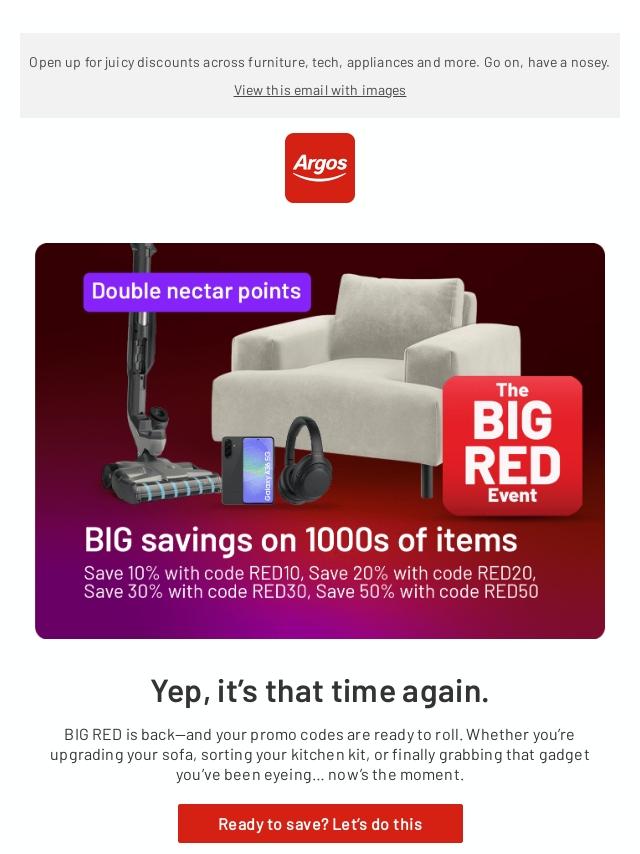Open the 'View this email with images' link
Viewport: 640px width, 854px height.
320,90
